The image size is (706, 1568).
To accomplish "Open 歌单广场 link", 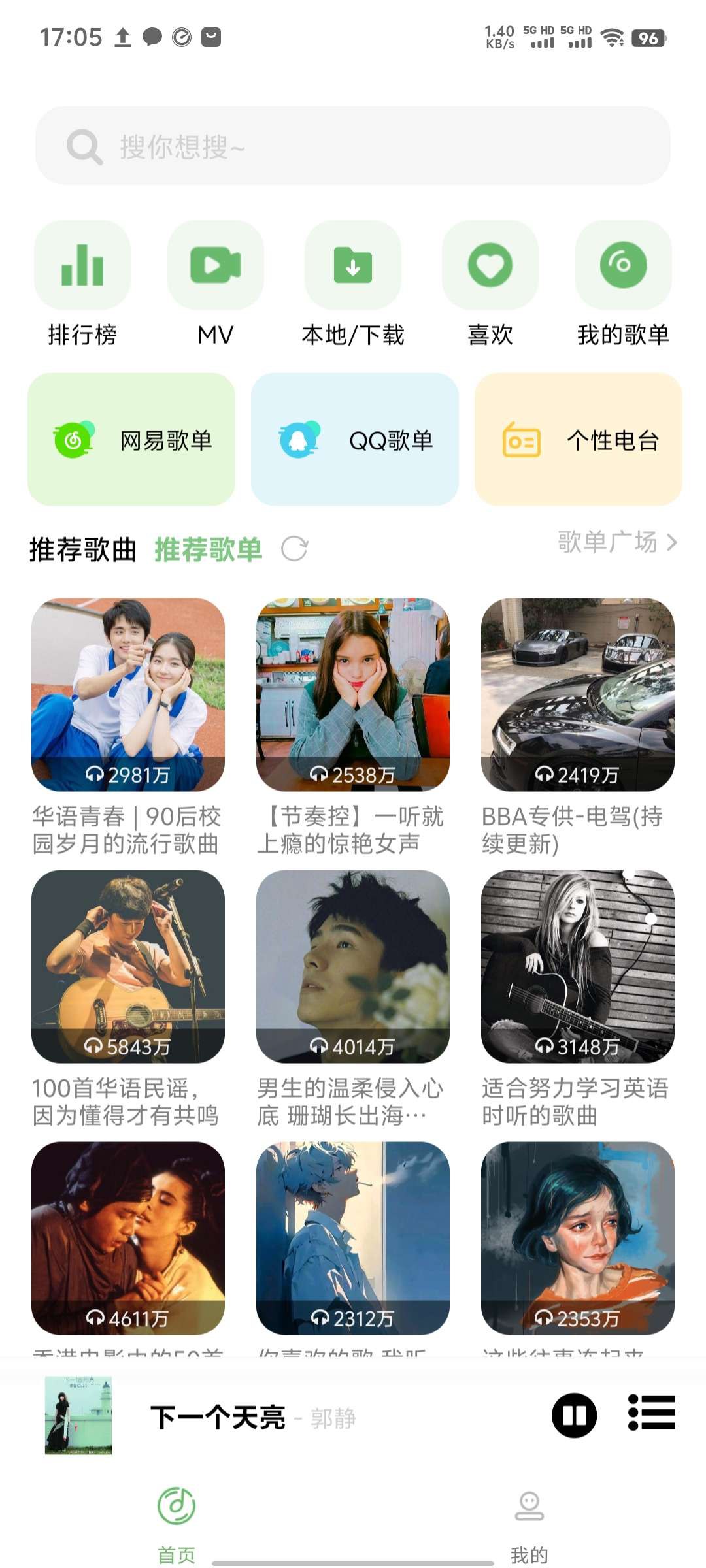I will coord(616,542).
